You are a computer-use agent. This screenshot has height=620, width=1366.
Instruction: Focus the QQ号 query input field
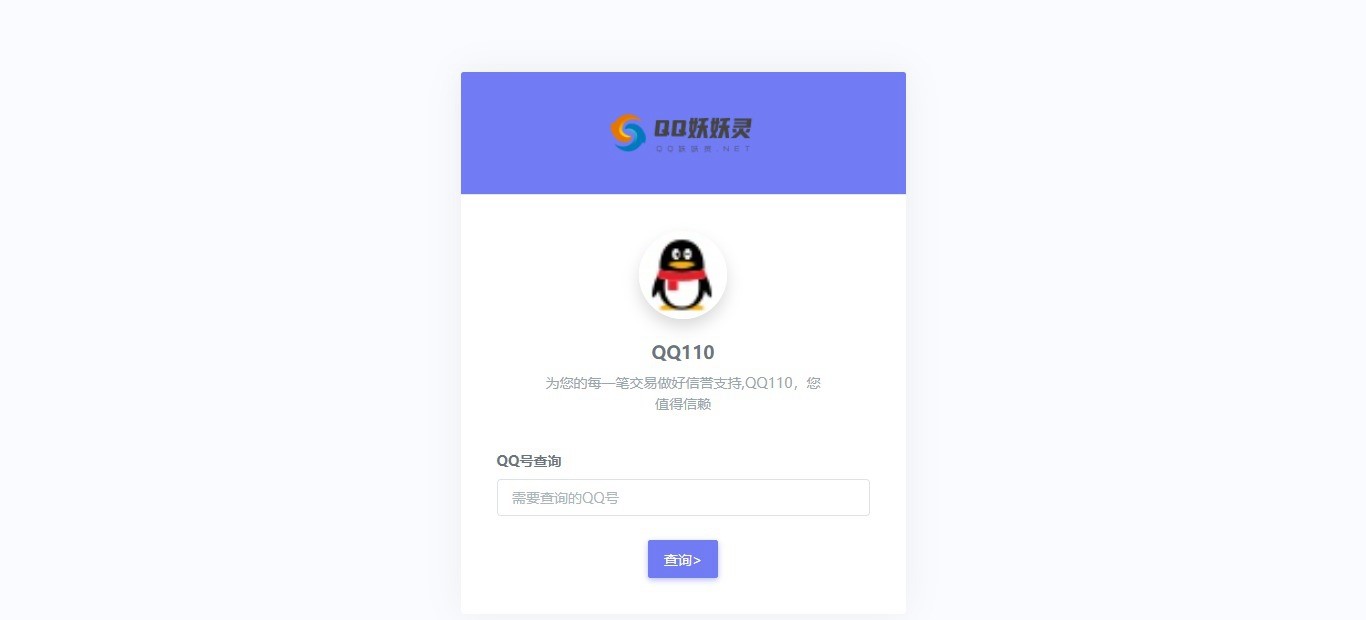[x=683, y=498]
